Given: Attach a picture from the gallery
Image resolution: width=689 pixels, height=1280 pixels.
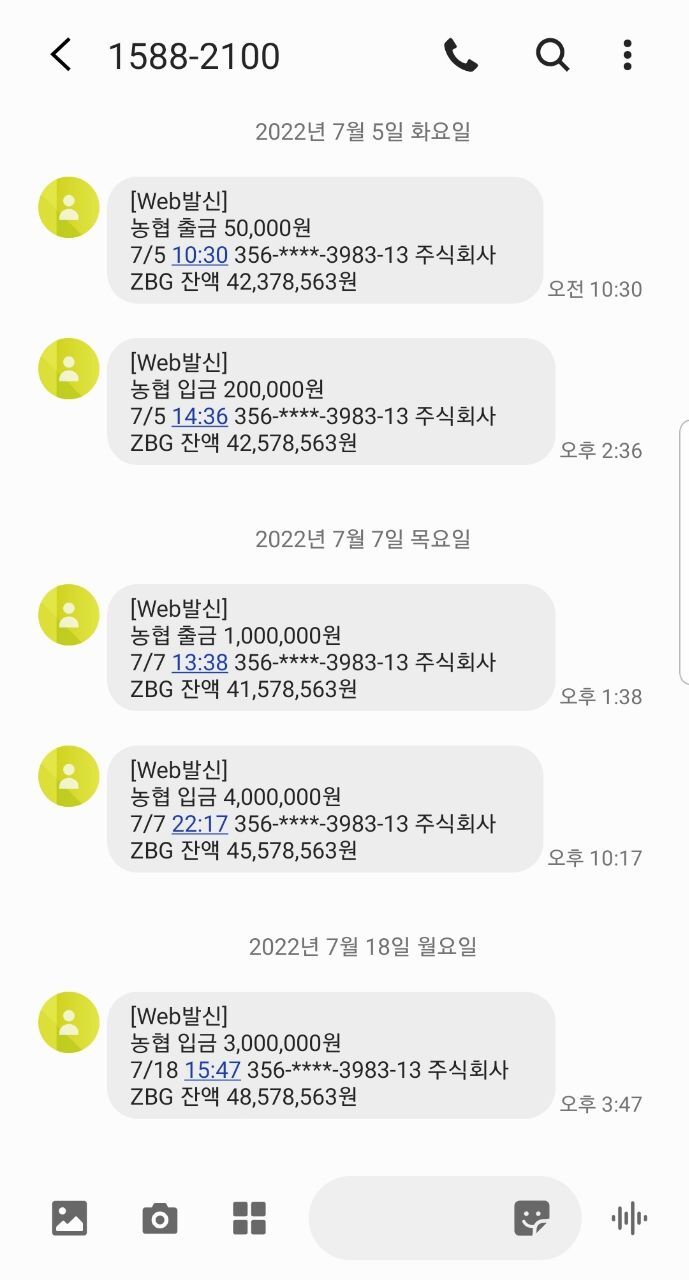Looking at the screenshot, I should (69, 1218).
